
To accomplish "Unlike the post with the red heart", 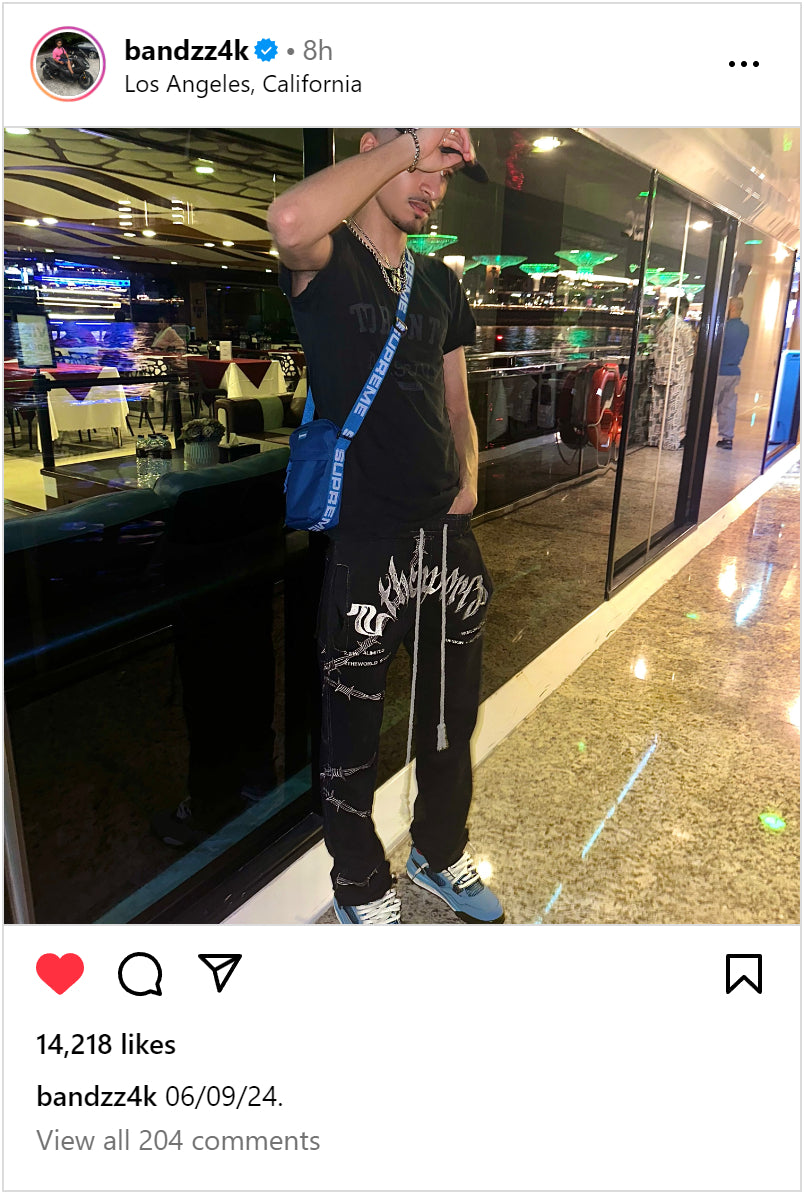I will tap(60, 973).
